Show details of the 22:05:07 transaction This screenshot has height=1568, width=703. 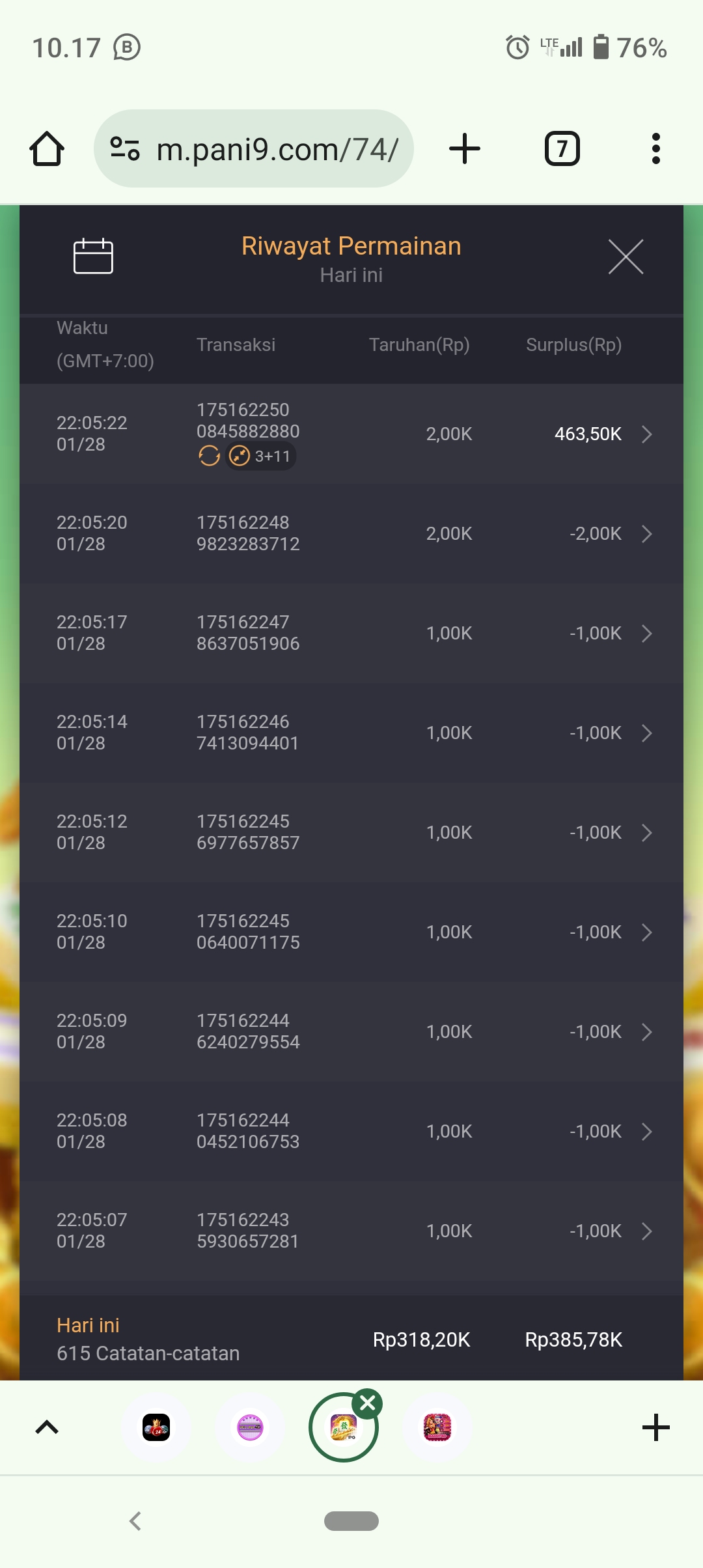(646, 1231)
